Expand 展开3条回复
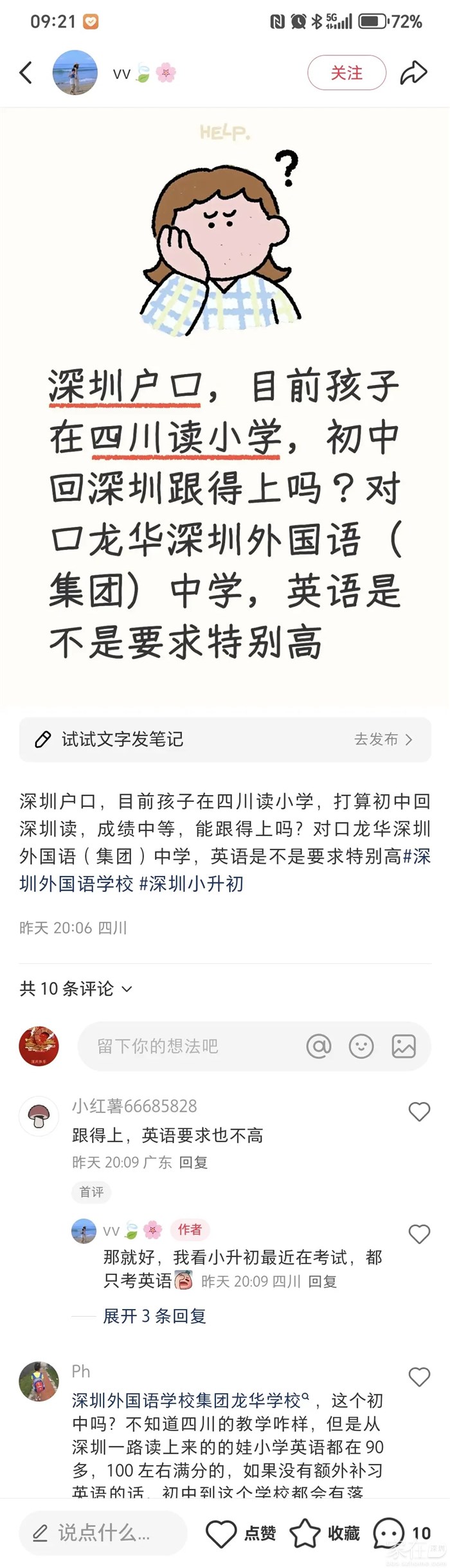This screenshot has height=1568, width=450. [154, 1315]
